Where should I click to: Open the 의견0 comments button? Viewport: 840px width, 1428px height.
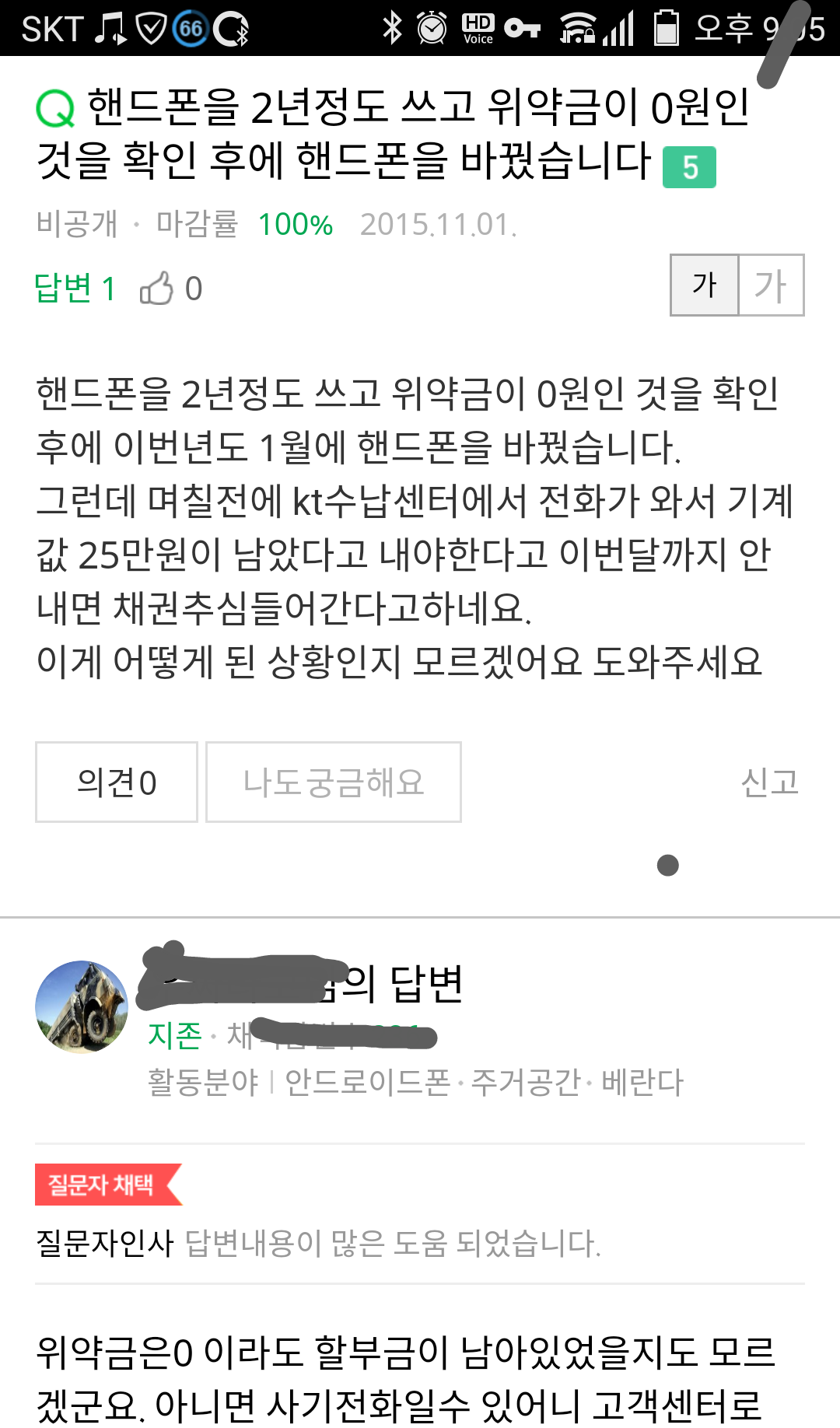point(117,782)
